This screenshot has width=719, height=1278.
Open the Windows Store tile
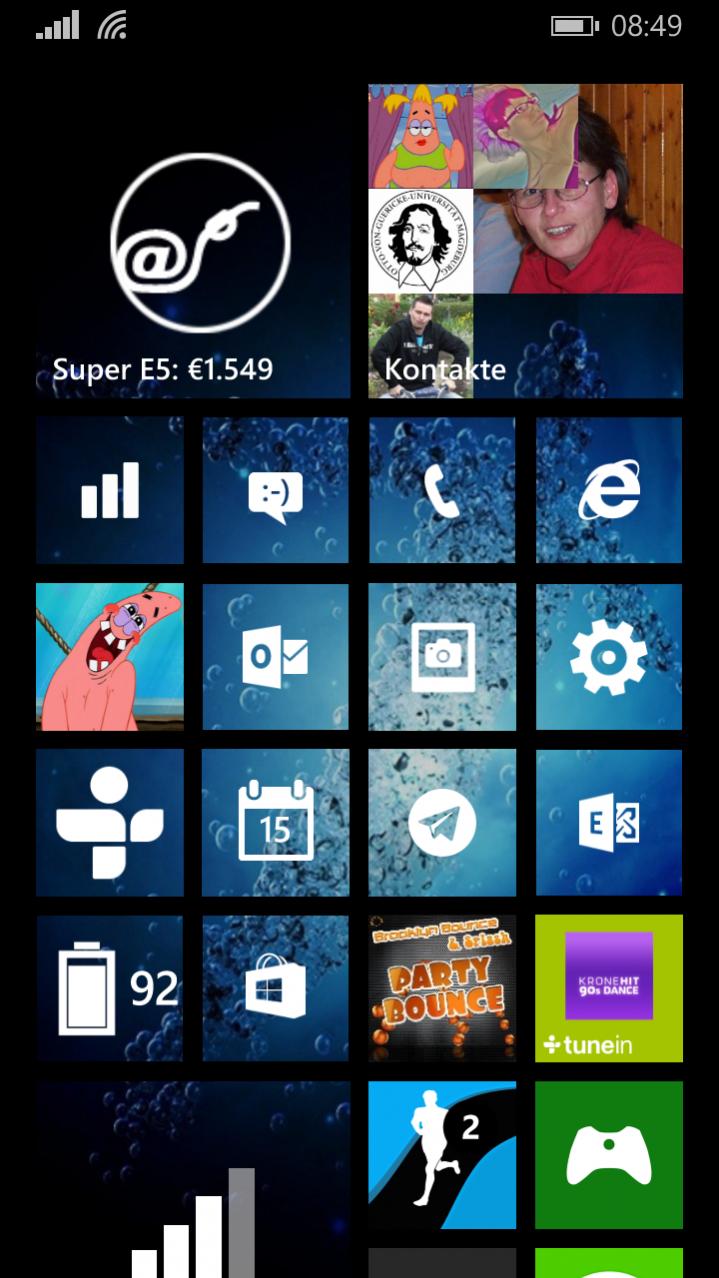[x=276, y=988]
